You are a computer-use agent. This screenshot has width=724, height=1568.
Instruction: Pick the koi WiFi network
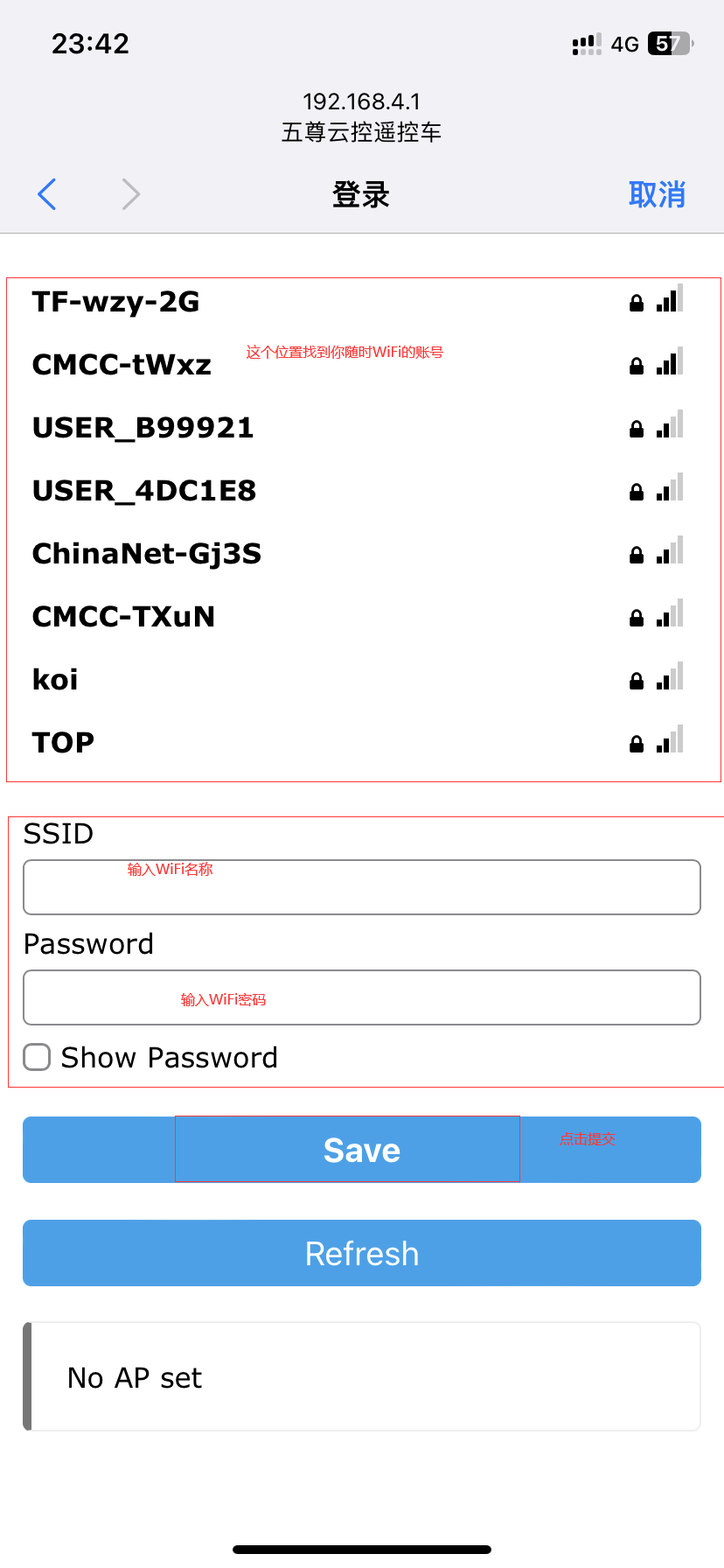pos(55,680)
